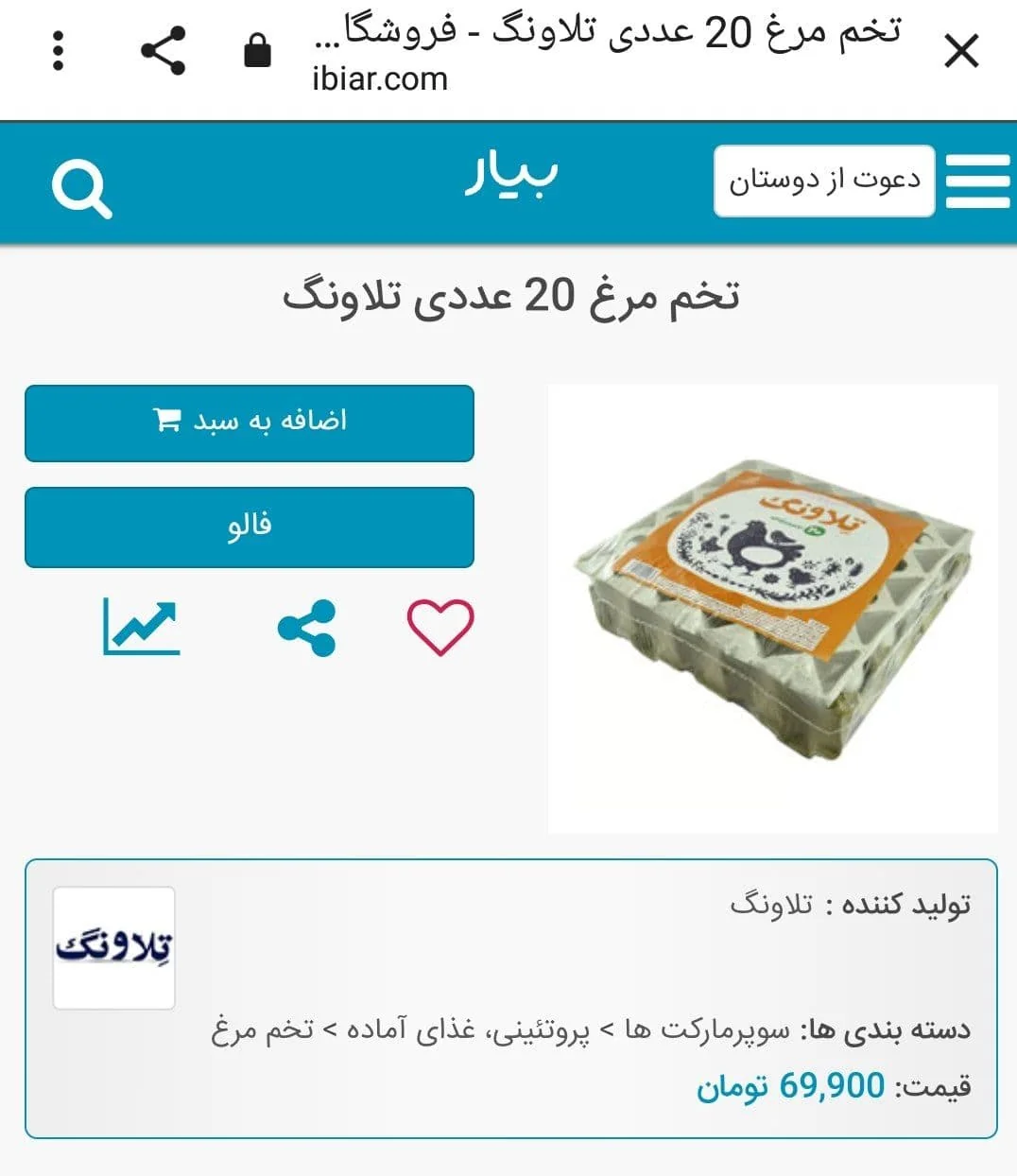The width and height of the screenshot is (1017, 1176).
Task: Add the product to favorites with heart
Action: pos(440,627)
